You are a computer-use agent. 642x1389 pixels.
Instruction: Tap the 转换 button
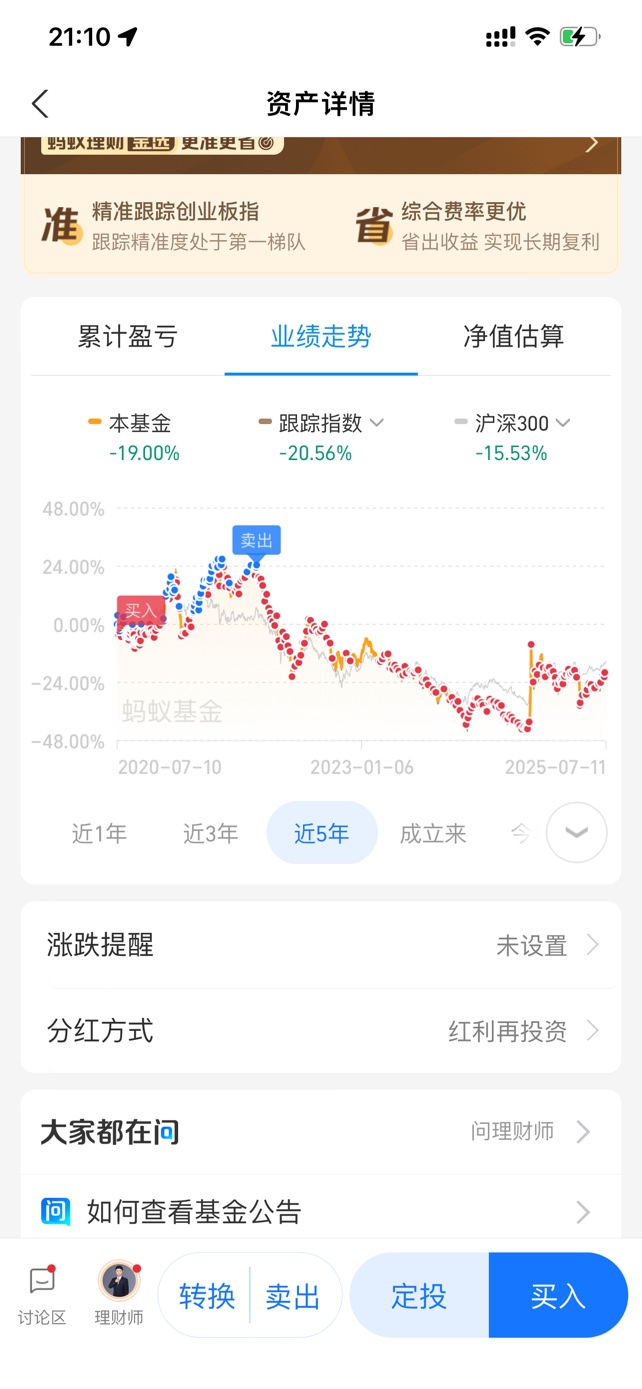click(x=207, y=1297)
